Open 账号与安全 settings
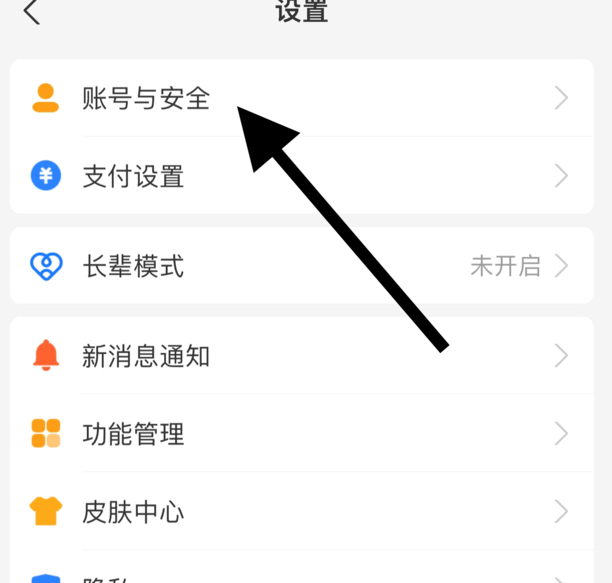The height and width of the screenshot is (583, 612). pos(146,98)
